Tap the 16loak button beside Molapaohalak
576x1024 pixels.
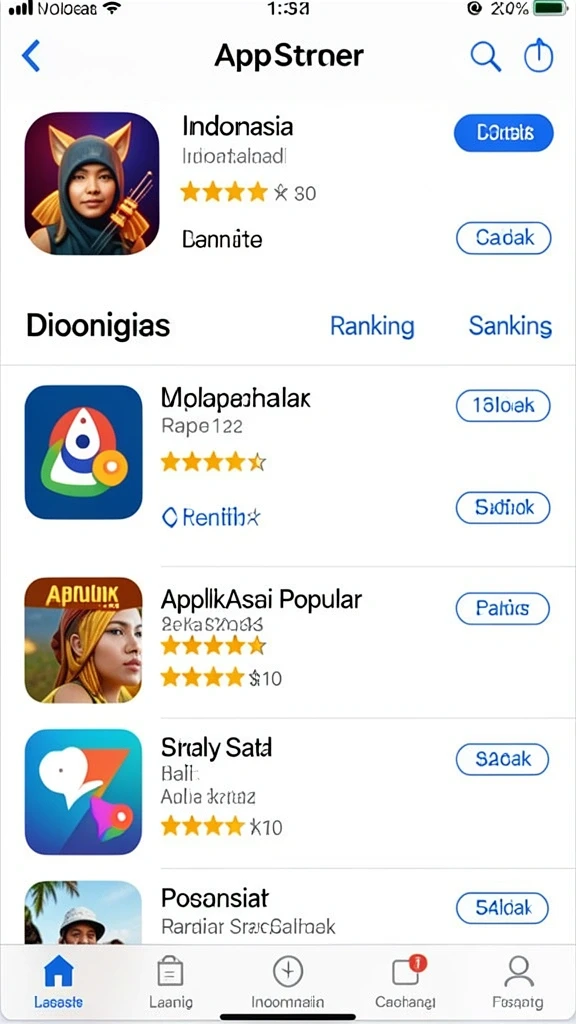click(x=503, y=406)
